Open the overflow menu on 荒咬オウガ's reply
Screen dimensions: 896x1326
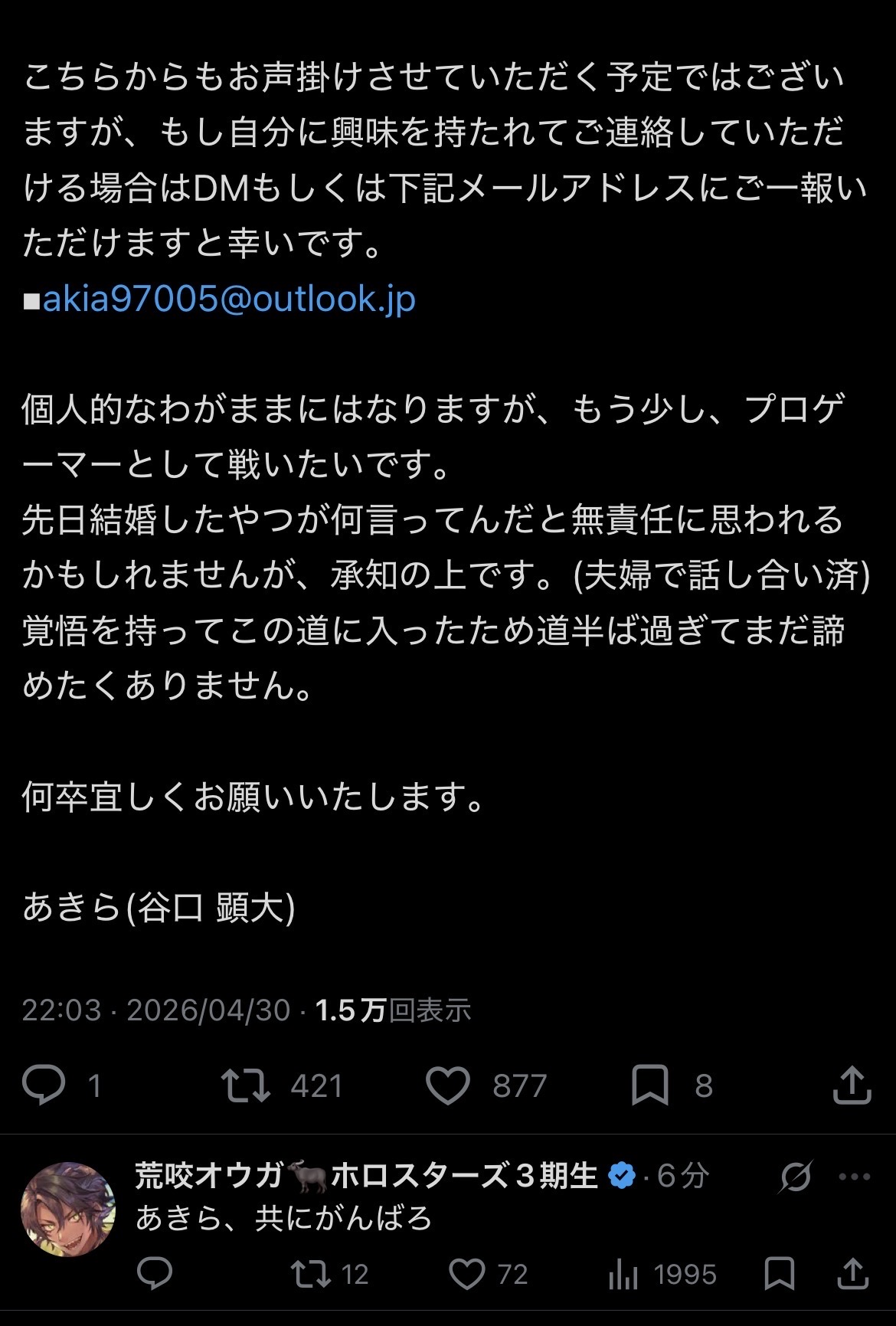pos(855,1177)
